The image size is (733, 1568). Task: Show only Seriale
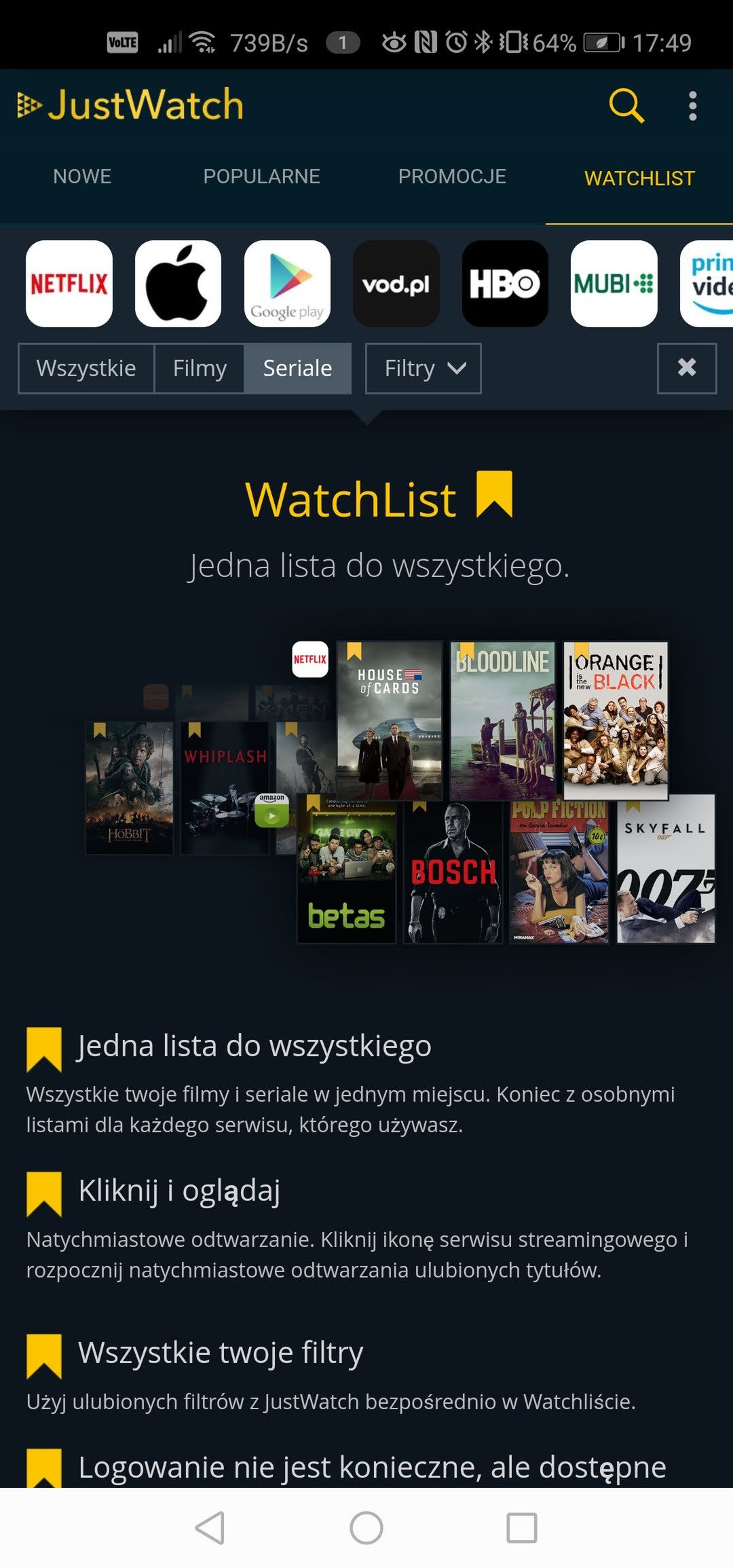pyautogui.click(x=298, y=369)
